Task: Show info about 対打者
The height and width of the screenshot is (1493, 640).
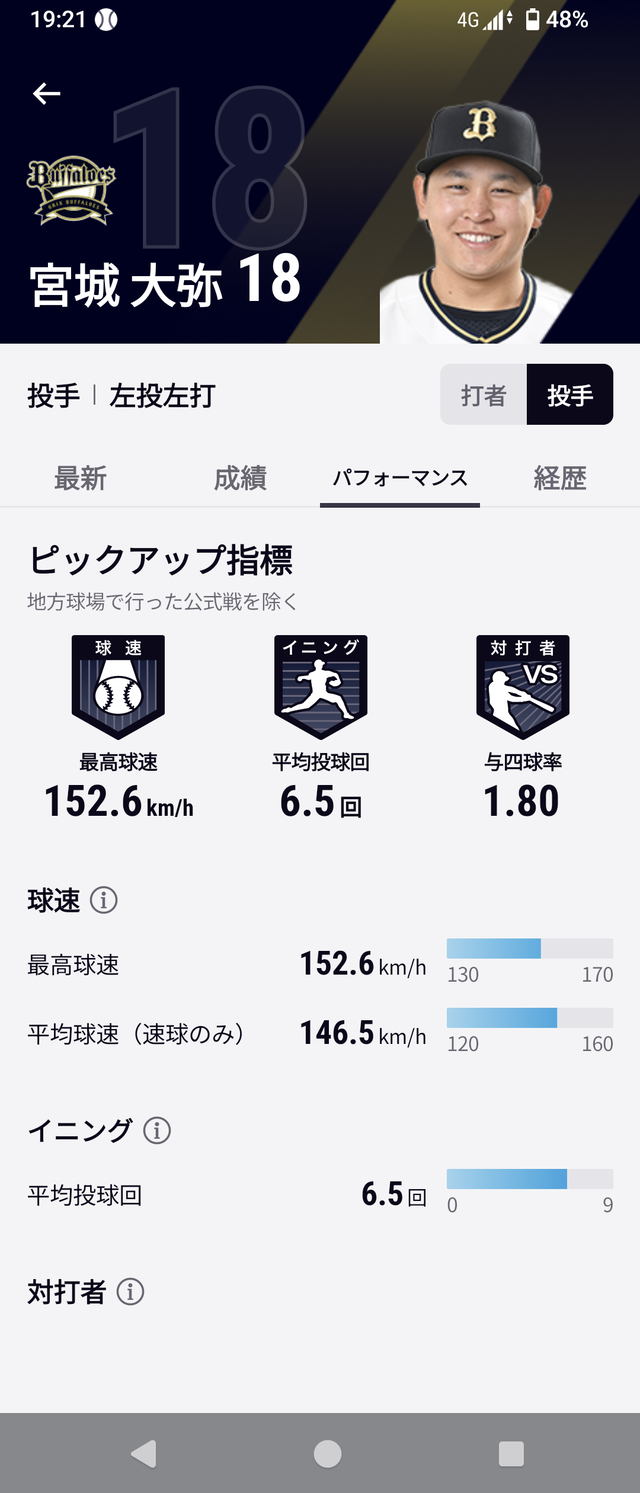Action: 130,1292
